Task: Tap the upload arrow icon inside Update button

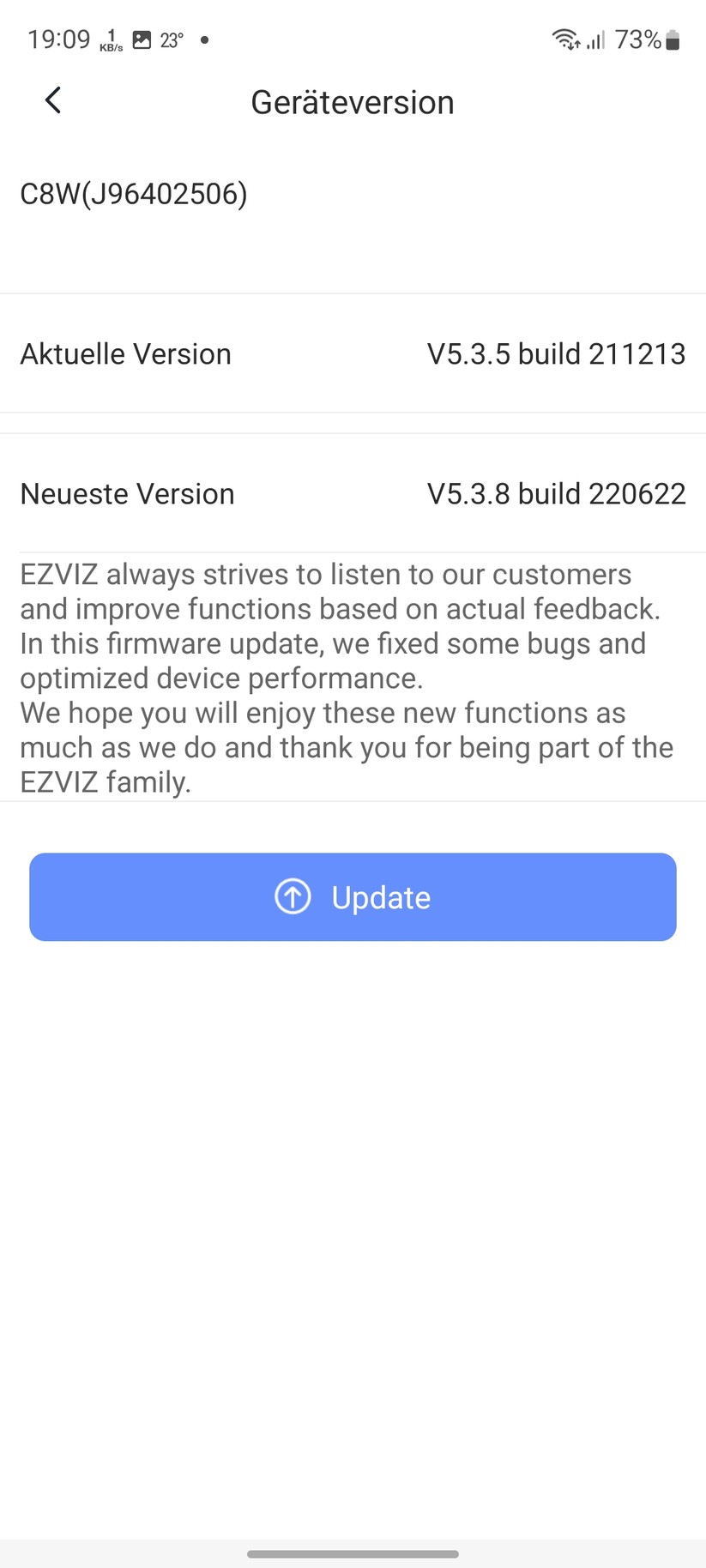Action: [x=292, y=896]
